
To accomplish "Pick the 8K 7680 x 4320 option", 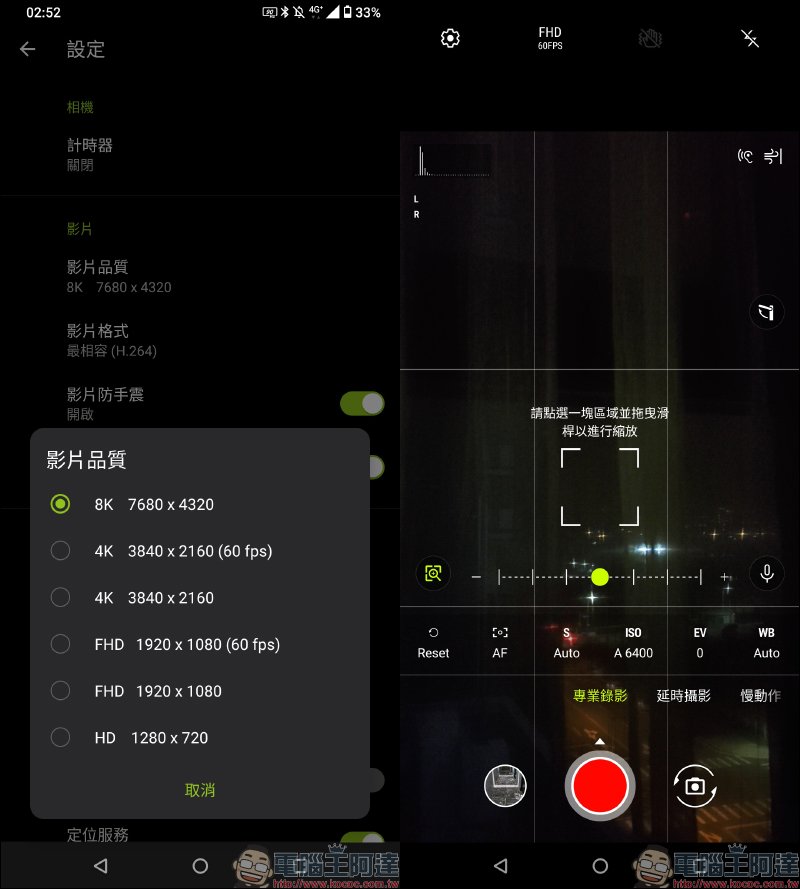I will 152,504.
